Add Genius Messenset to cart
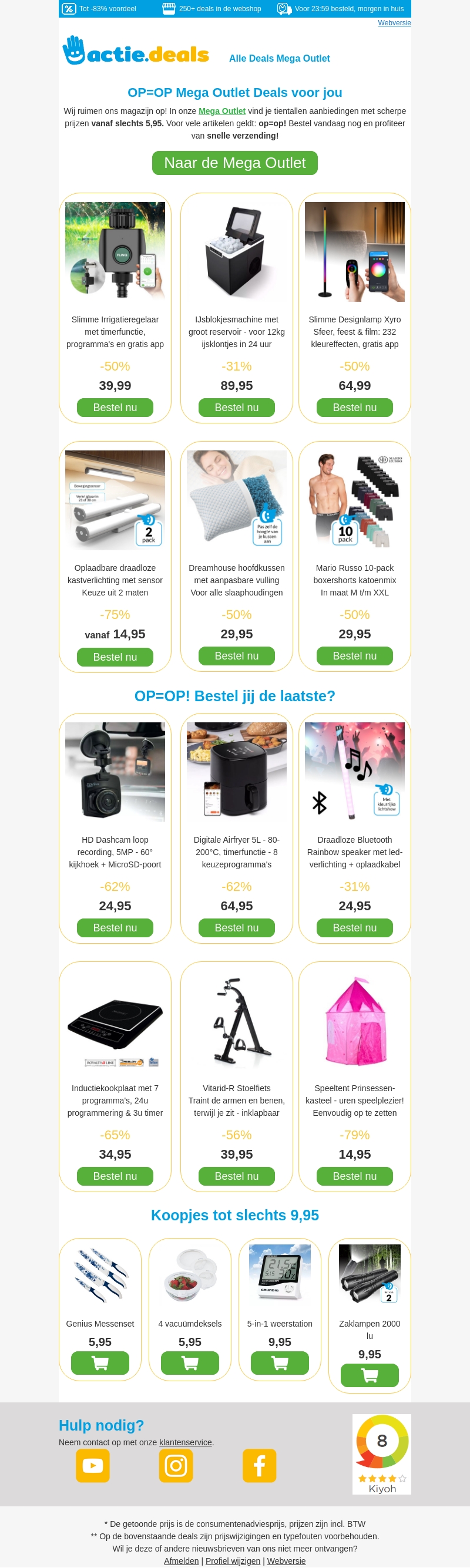 click(x=100, y=1364)
